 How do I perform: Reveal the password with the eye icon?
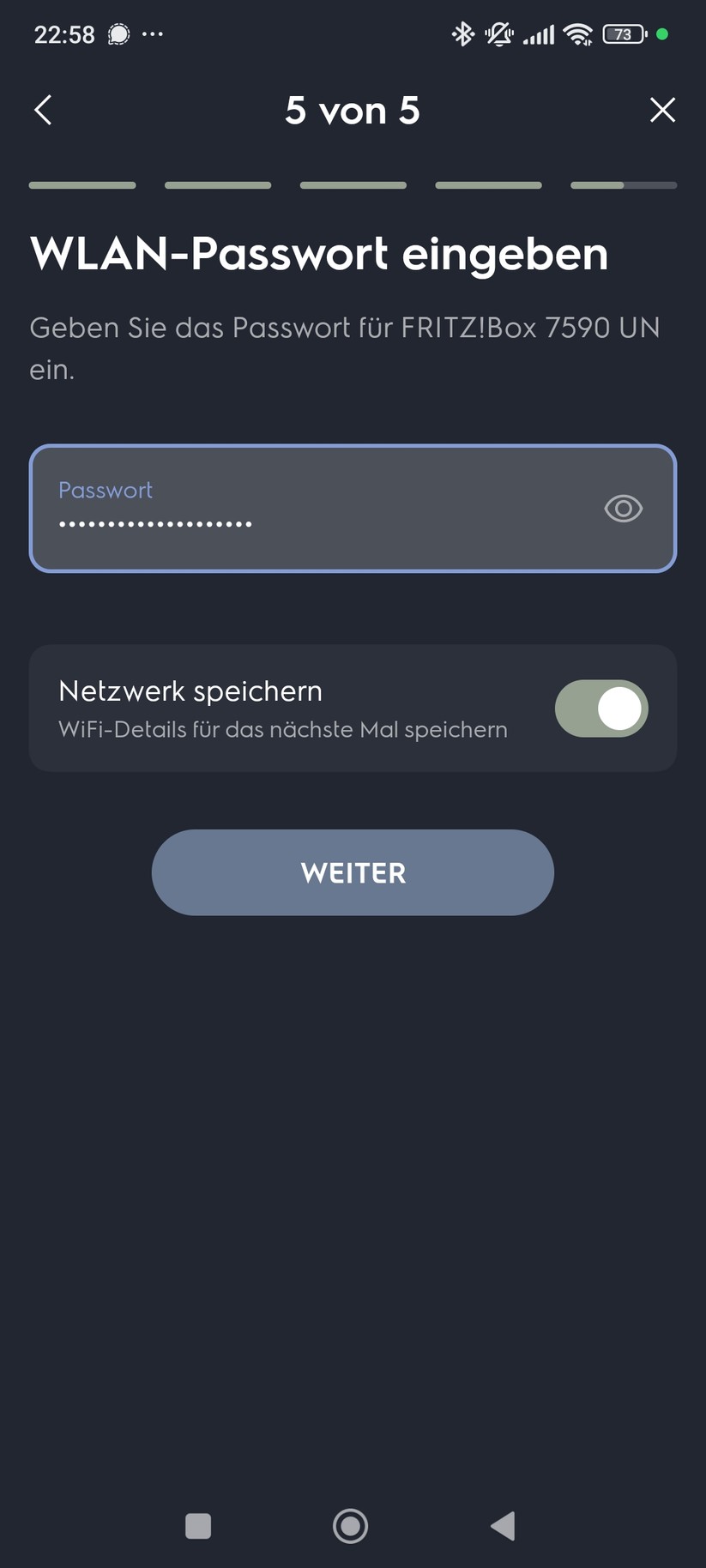623,509
